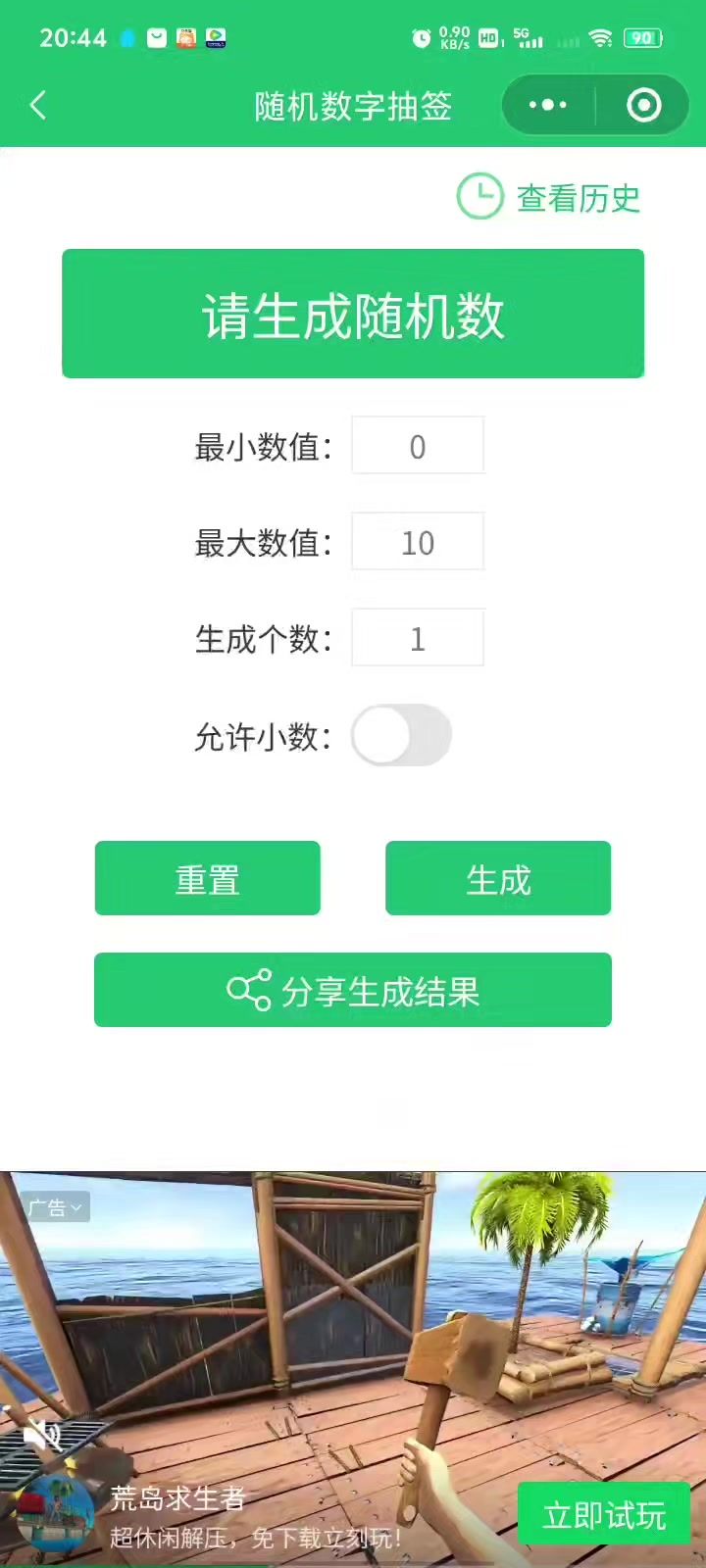Tap 生成 to generate a number
Image resolution: width=706 pixels, height=1568 pixels.
(x=498, y=878)
